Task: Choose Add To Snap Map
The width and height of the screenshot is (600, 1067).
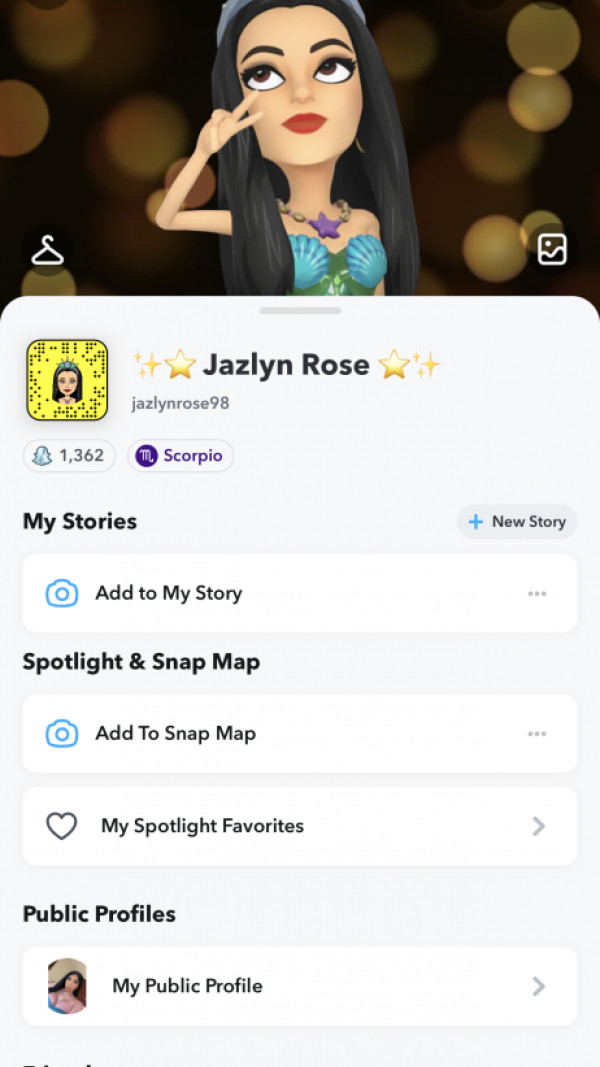Action: pyautogui.click(x=175, y=733)
